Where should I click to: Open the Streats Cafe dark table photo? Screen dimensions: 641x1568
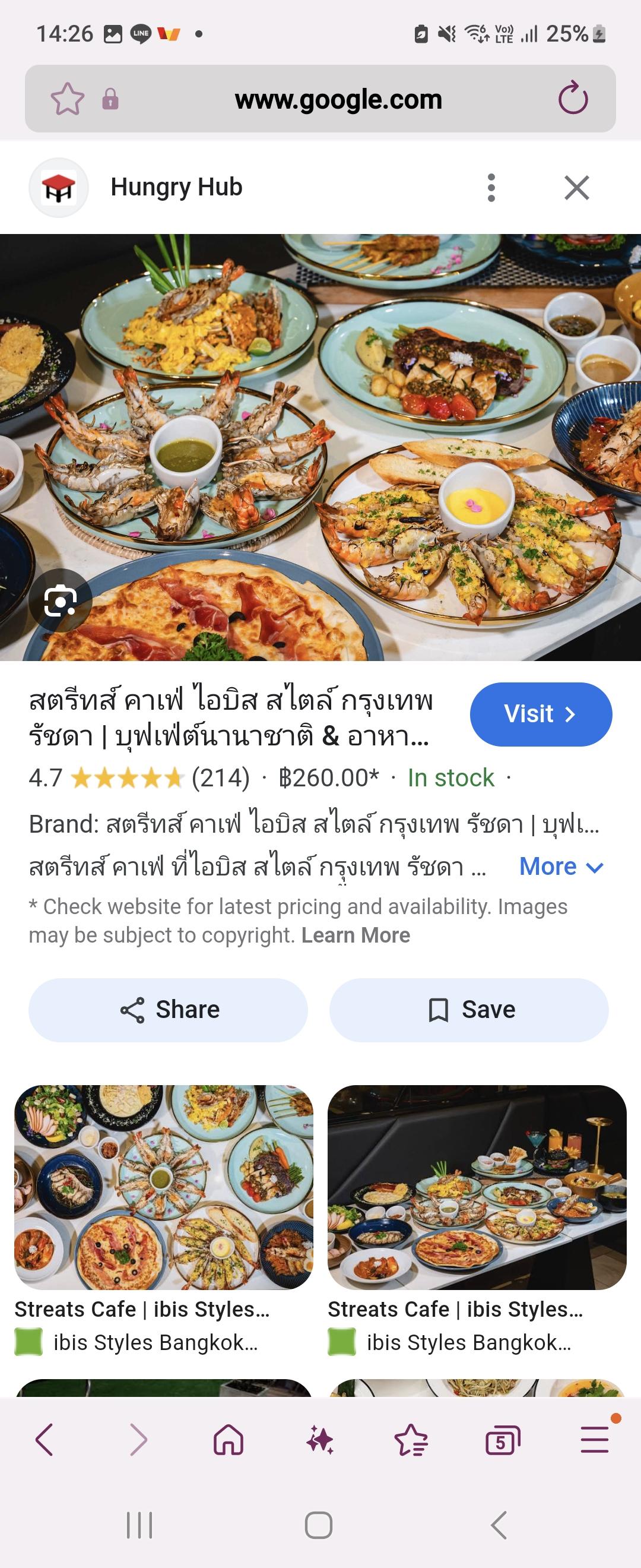477,1187
